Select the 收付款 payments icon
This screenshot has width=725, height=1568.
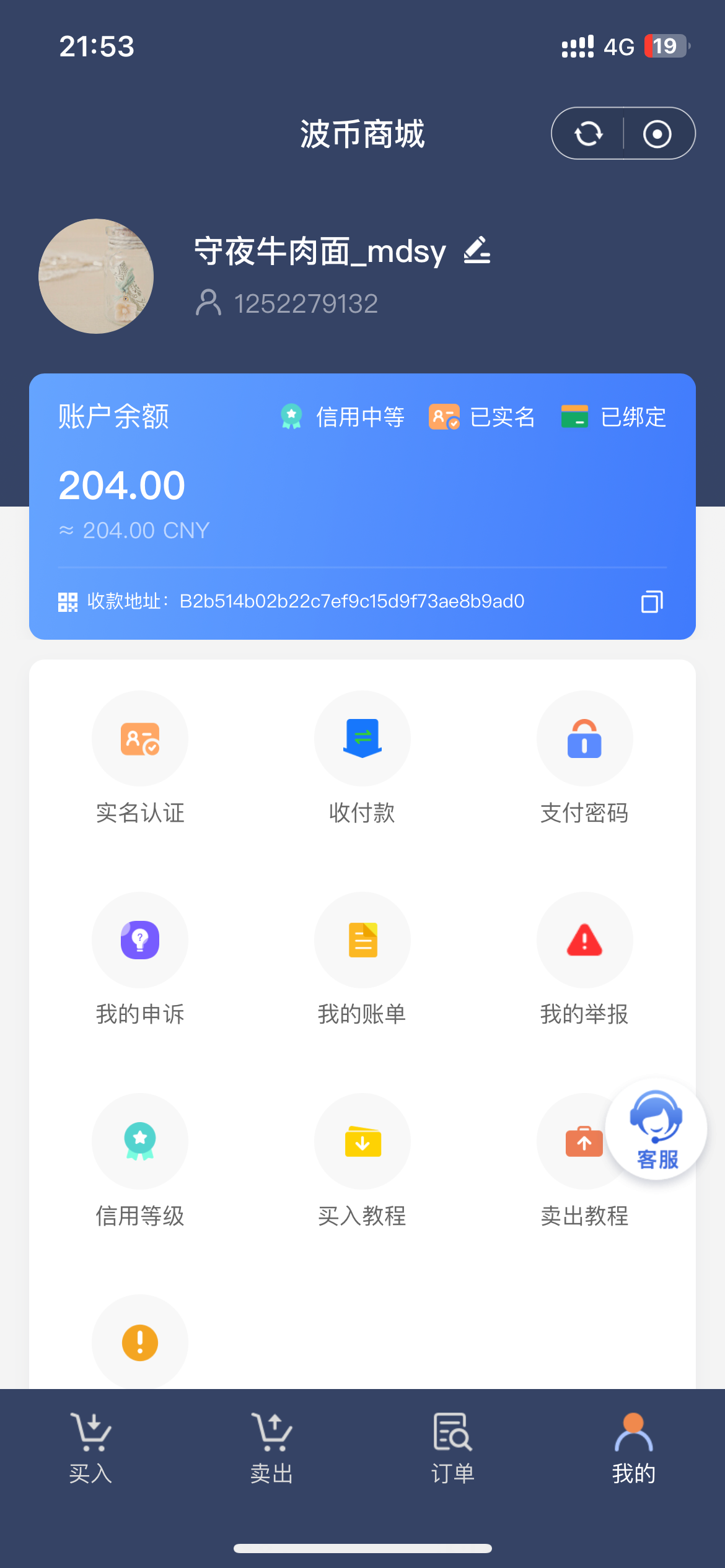click(x=362, y=739)
